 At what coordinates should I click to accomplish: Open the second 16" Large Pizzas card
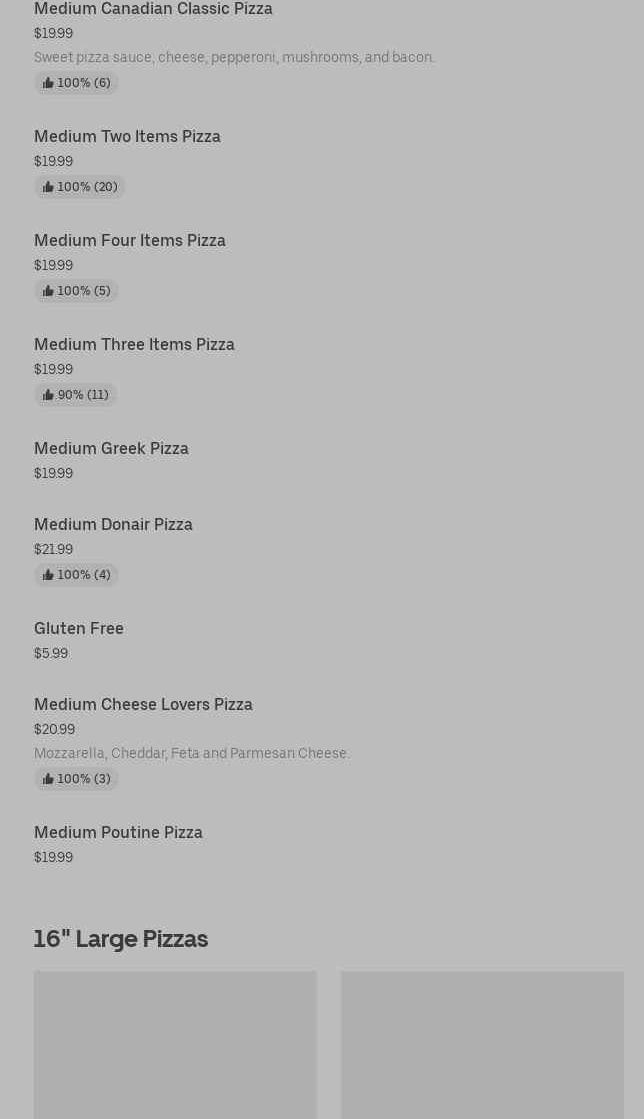(x=482, y=1044)
